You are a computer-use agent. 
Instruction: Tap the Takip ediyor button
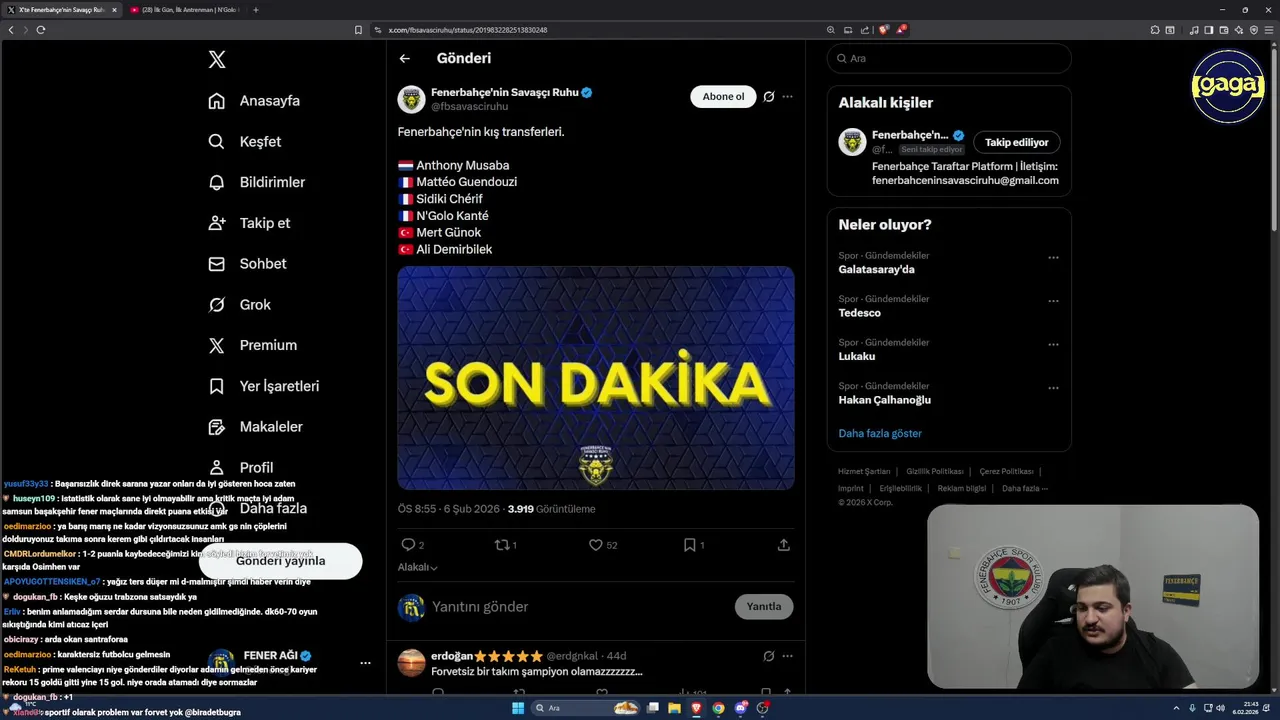(1016, 143)
